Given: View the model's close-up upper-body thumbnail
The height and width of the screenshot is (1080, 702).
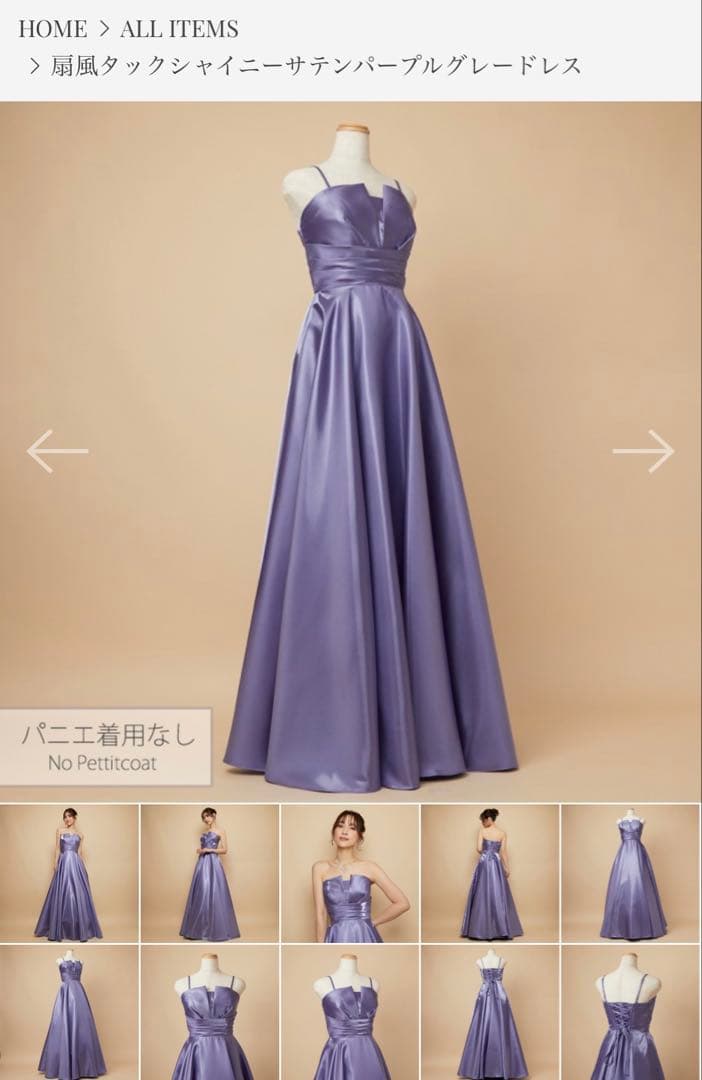Looking at the screenshot, I should (350, 873).
